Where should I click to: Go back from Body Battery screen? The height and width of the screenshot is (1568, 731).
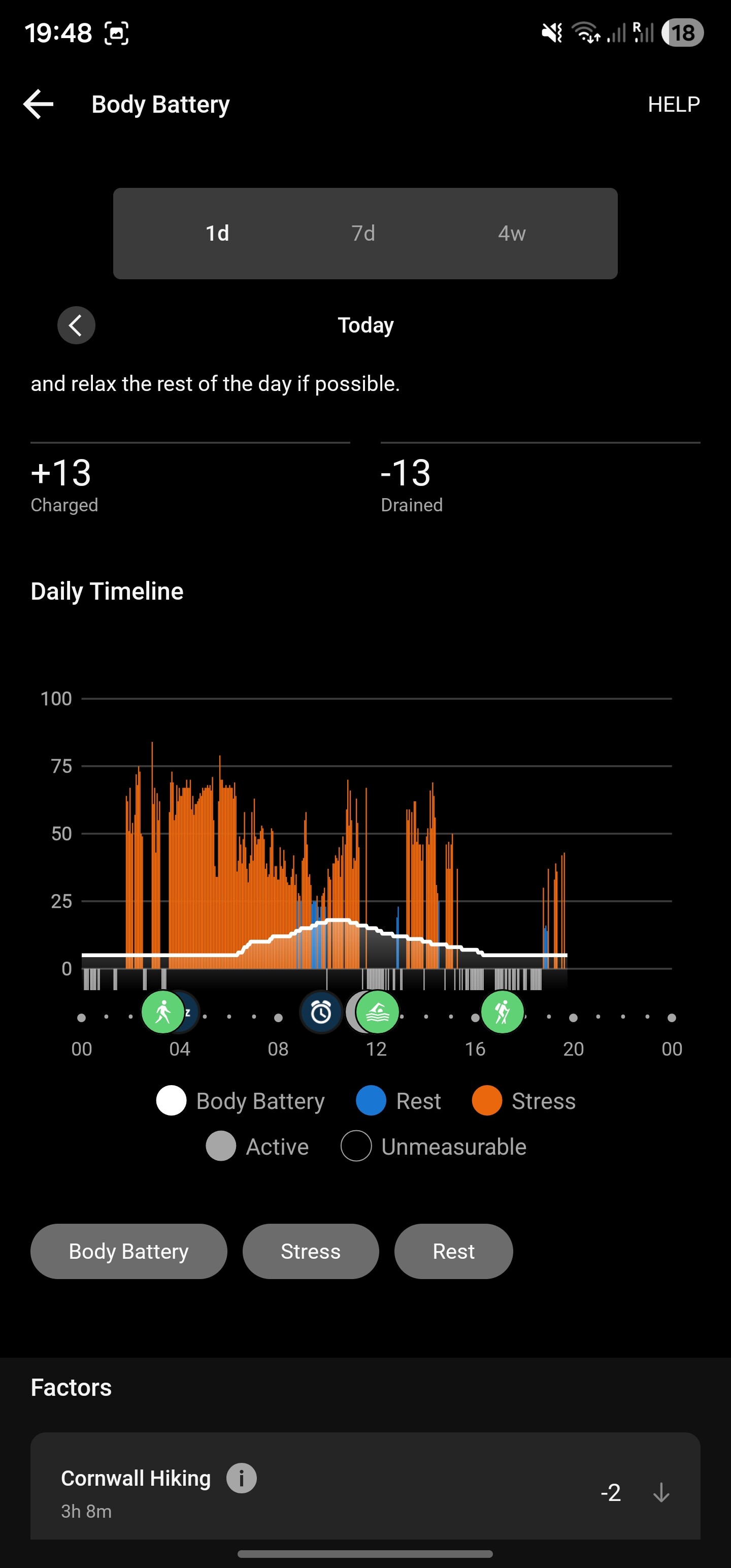39,104
